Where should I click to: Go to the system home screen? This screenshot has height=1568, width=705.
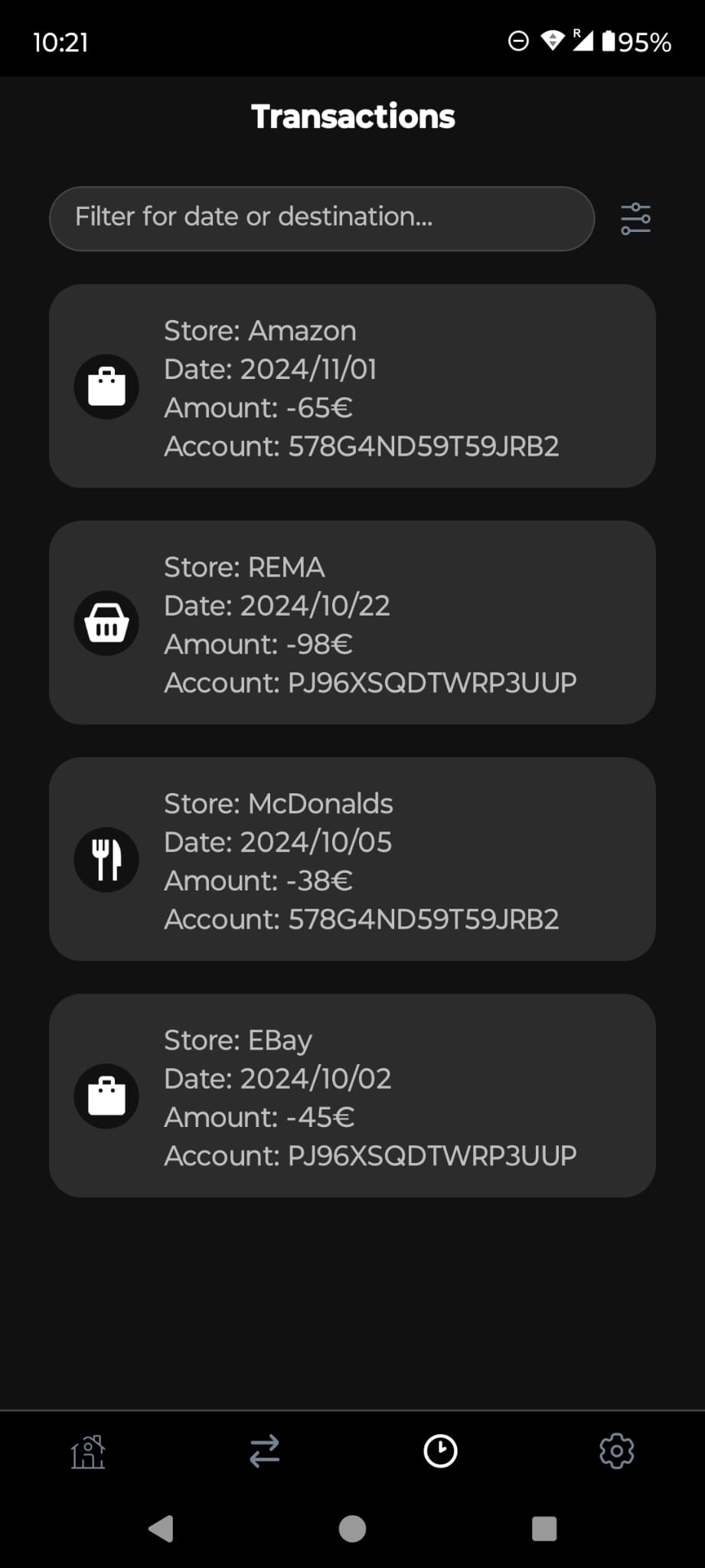pos(352,1529)
